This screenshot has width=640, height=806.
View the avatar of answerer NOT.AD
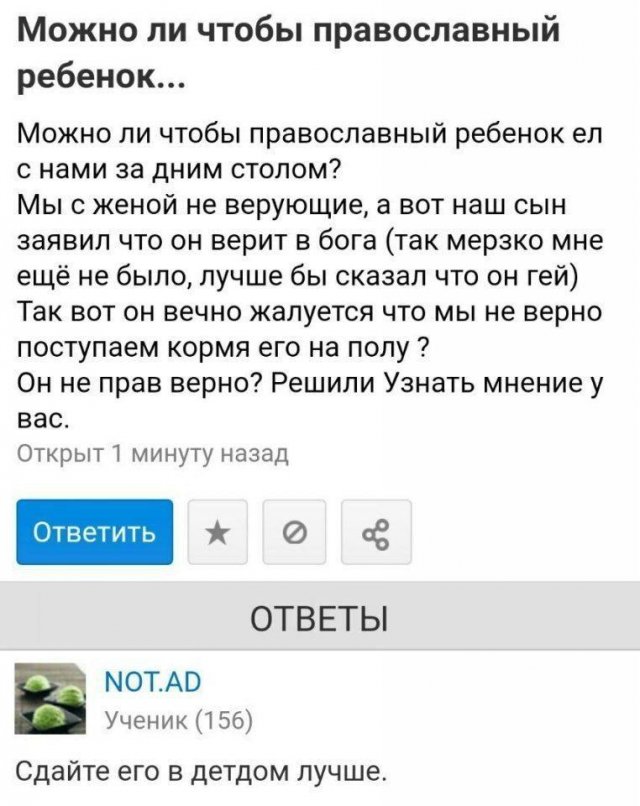click(51, 699)
